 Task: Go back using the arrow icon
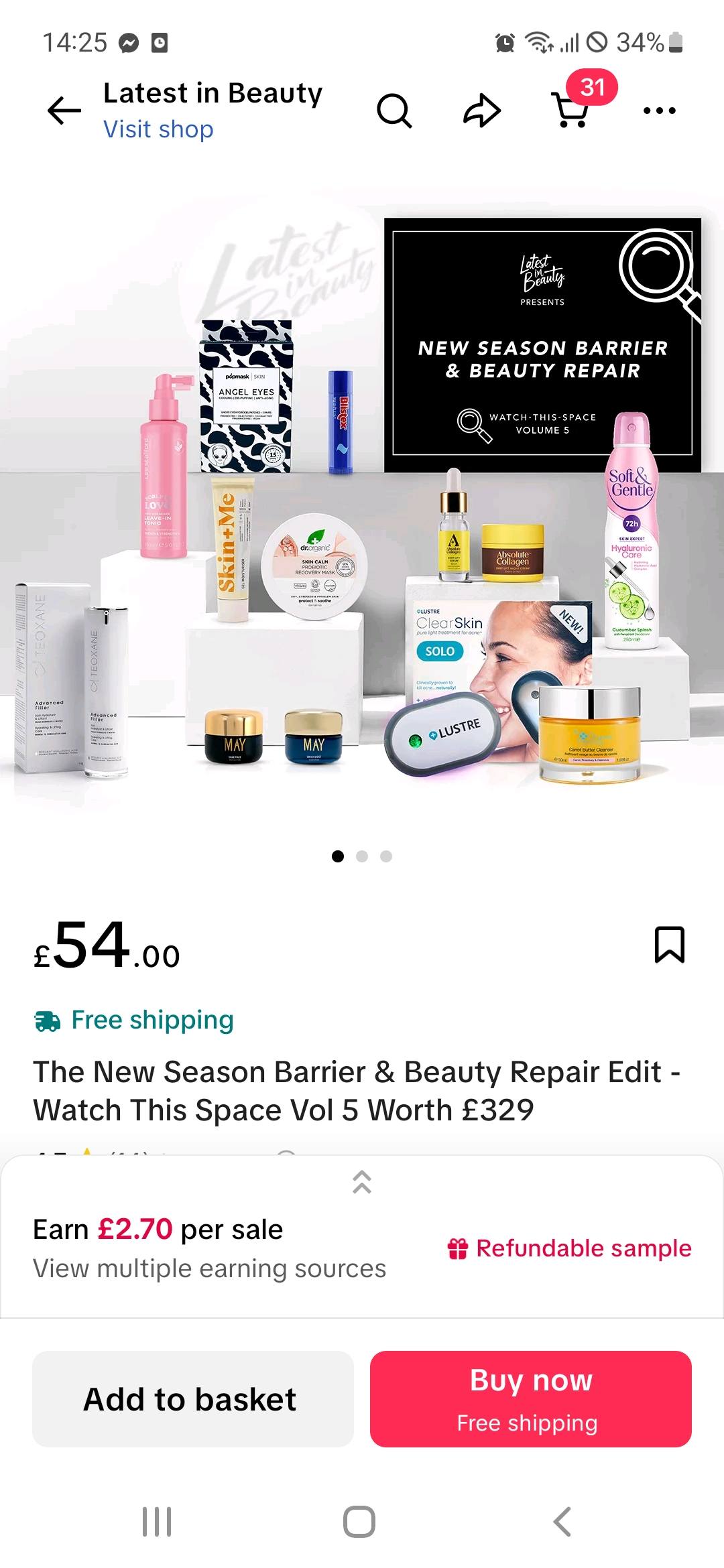point(64,111)
